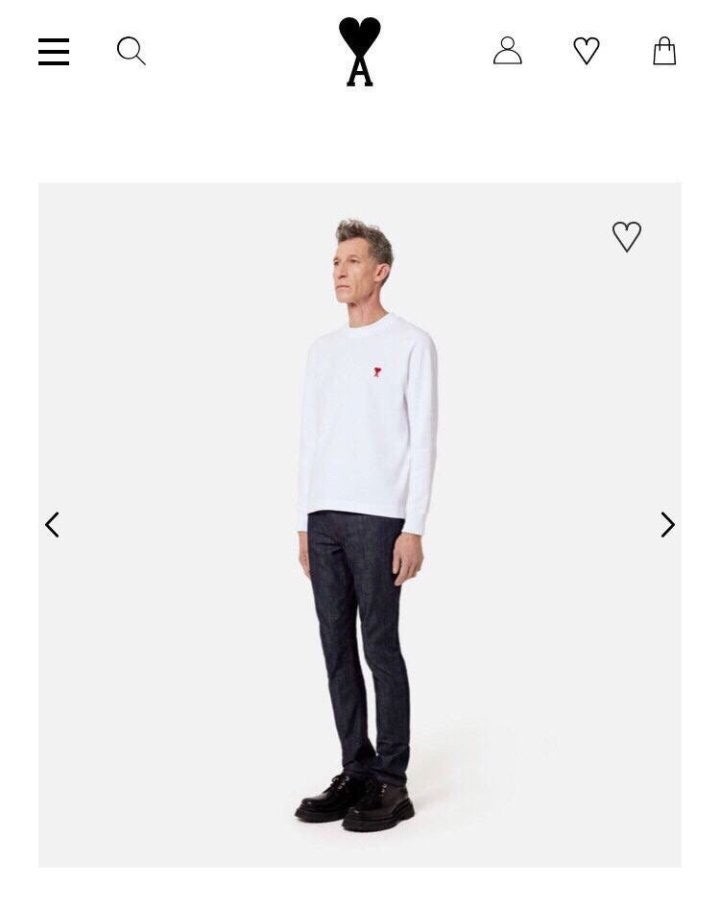Open the shopping bag
Screen dimensions: 720x907
(x=665, y=51)
